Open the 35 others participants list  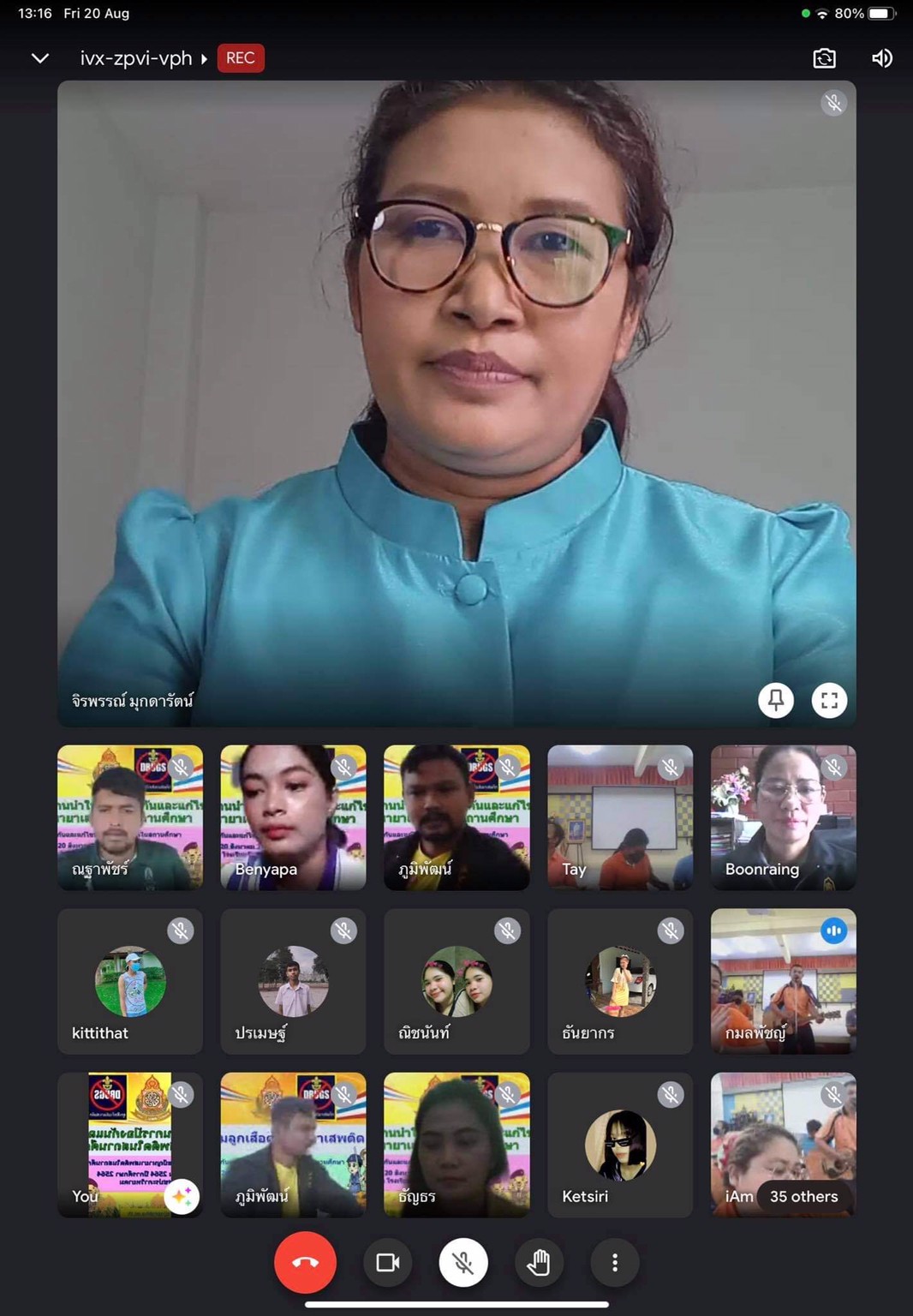pyautogui.click(x=803, y=1196)
